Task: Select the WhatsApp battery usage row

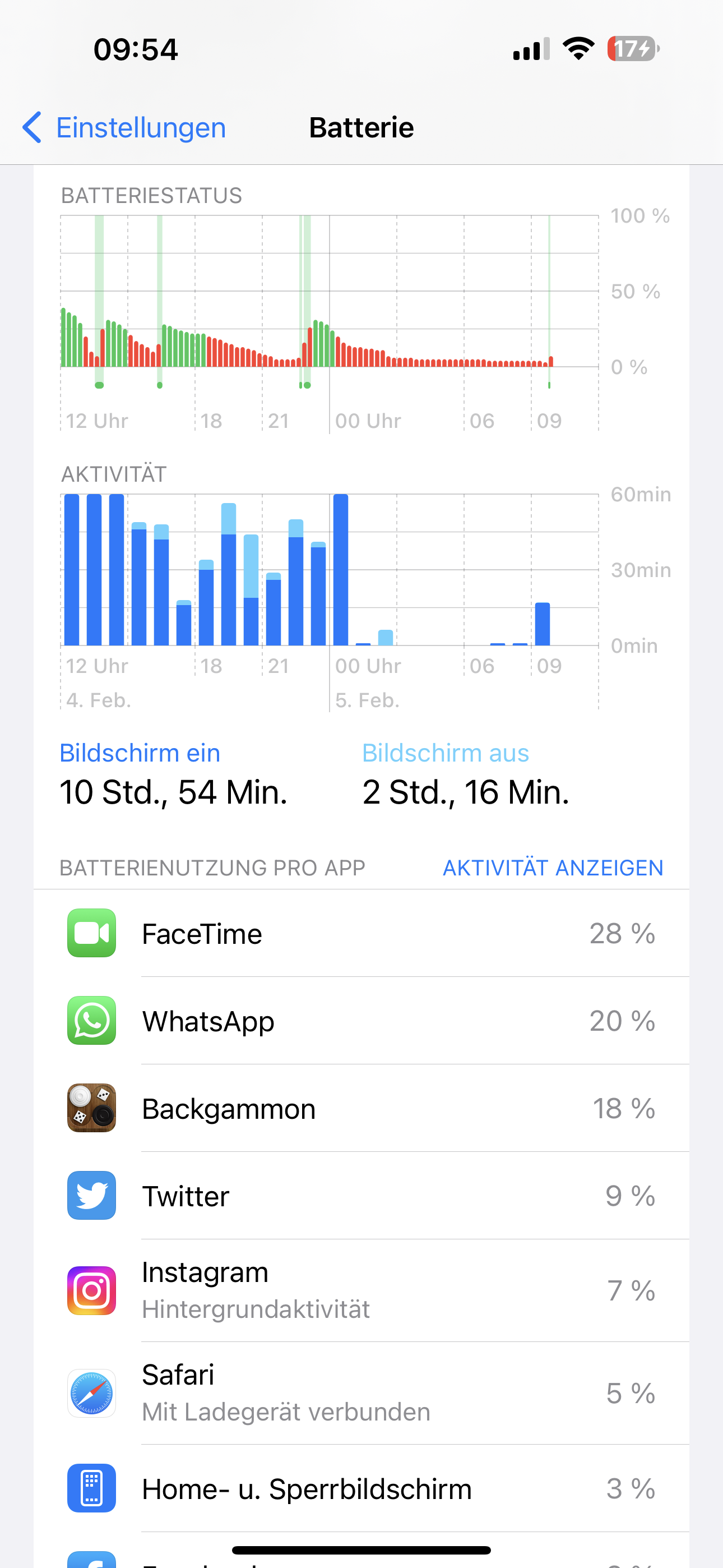Action: 361,1021
